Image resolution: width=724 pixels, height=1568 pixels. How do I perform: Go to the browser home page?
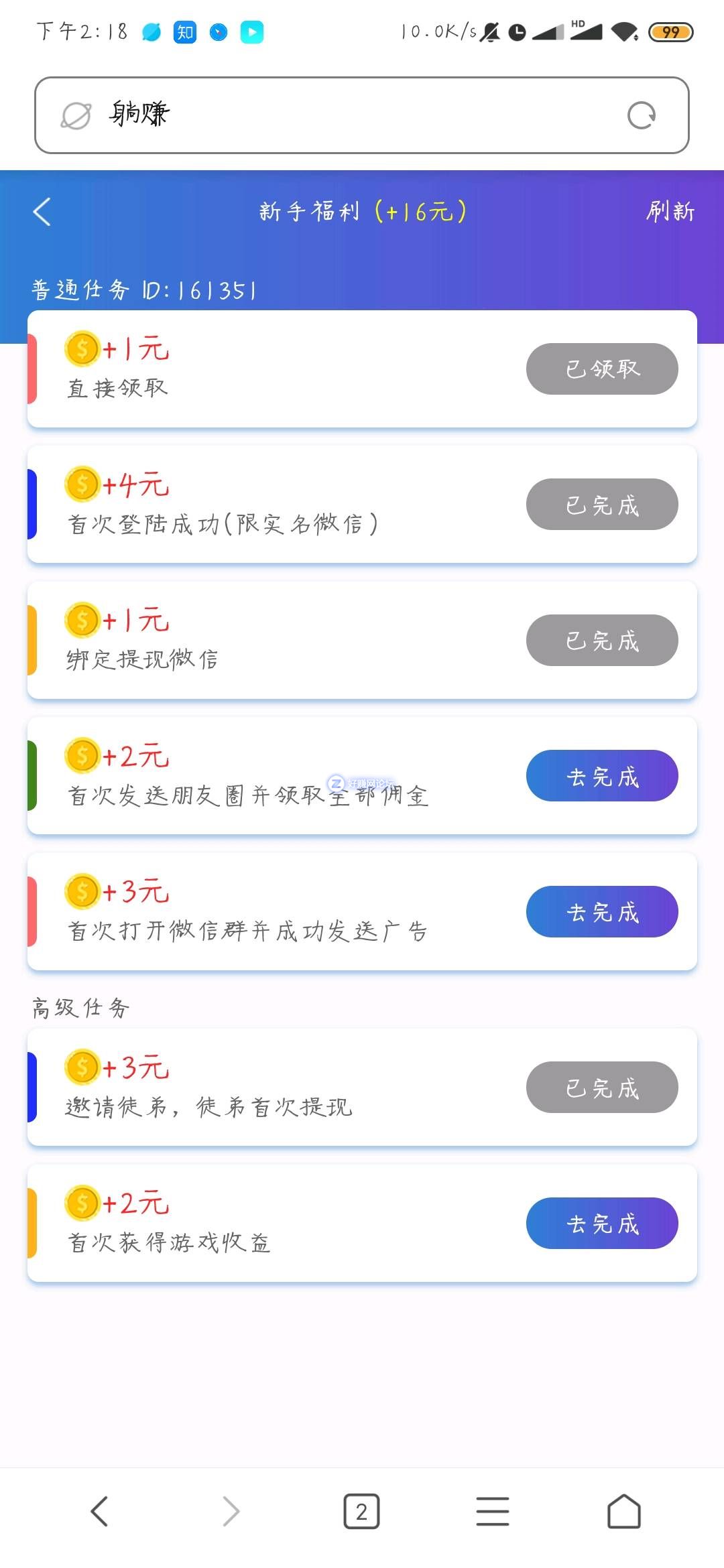coord(623,1511)
